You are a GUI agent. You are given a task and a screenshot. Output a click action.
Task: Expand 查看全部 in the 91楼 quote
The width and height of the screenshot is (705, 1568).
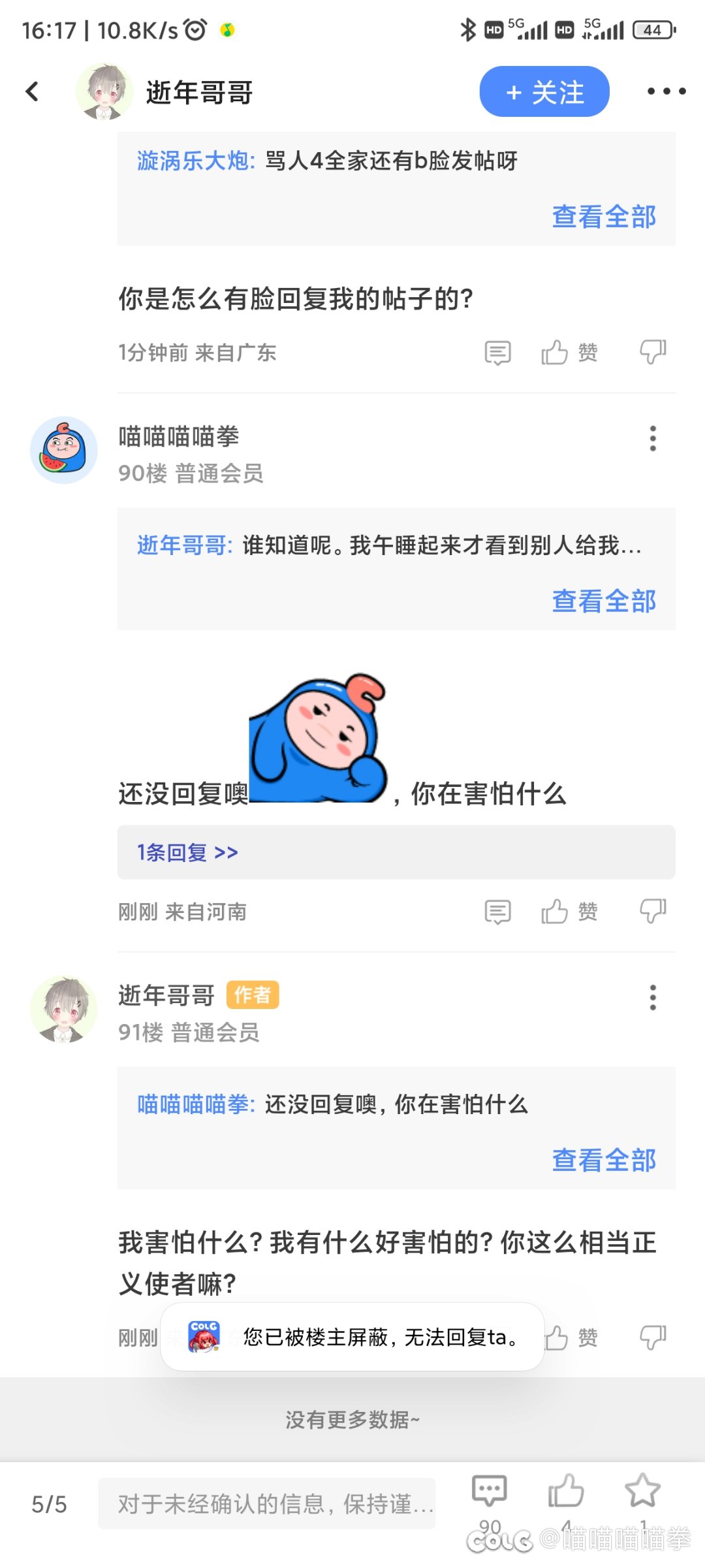coord(604,1160)
